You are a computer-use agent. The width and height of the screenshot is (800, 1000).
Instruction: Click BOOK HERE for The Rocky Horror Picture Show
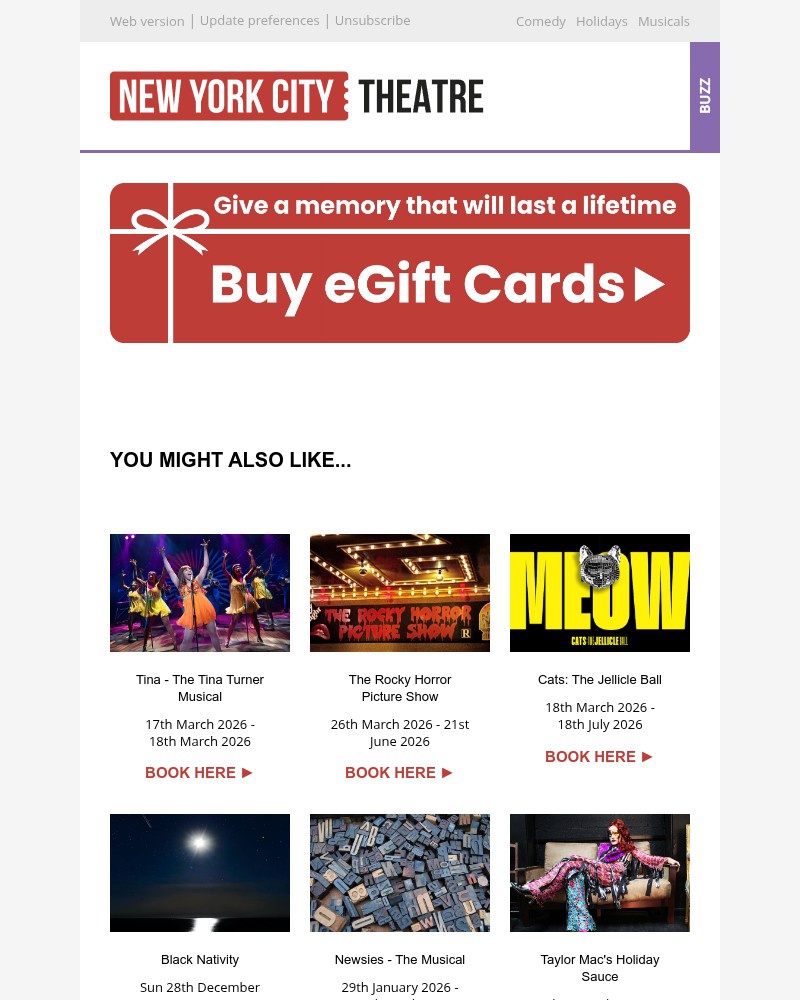point(390,772)
